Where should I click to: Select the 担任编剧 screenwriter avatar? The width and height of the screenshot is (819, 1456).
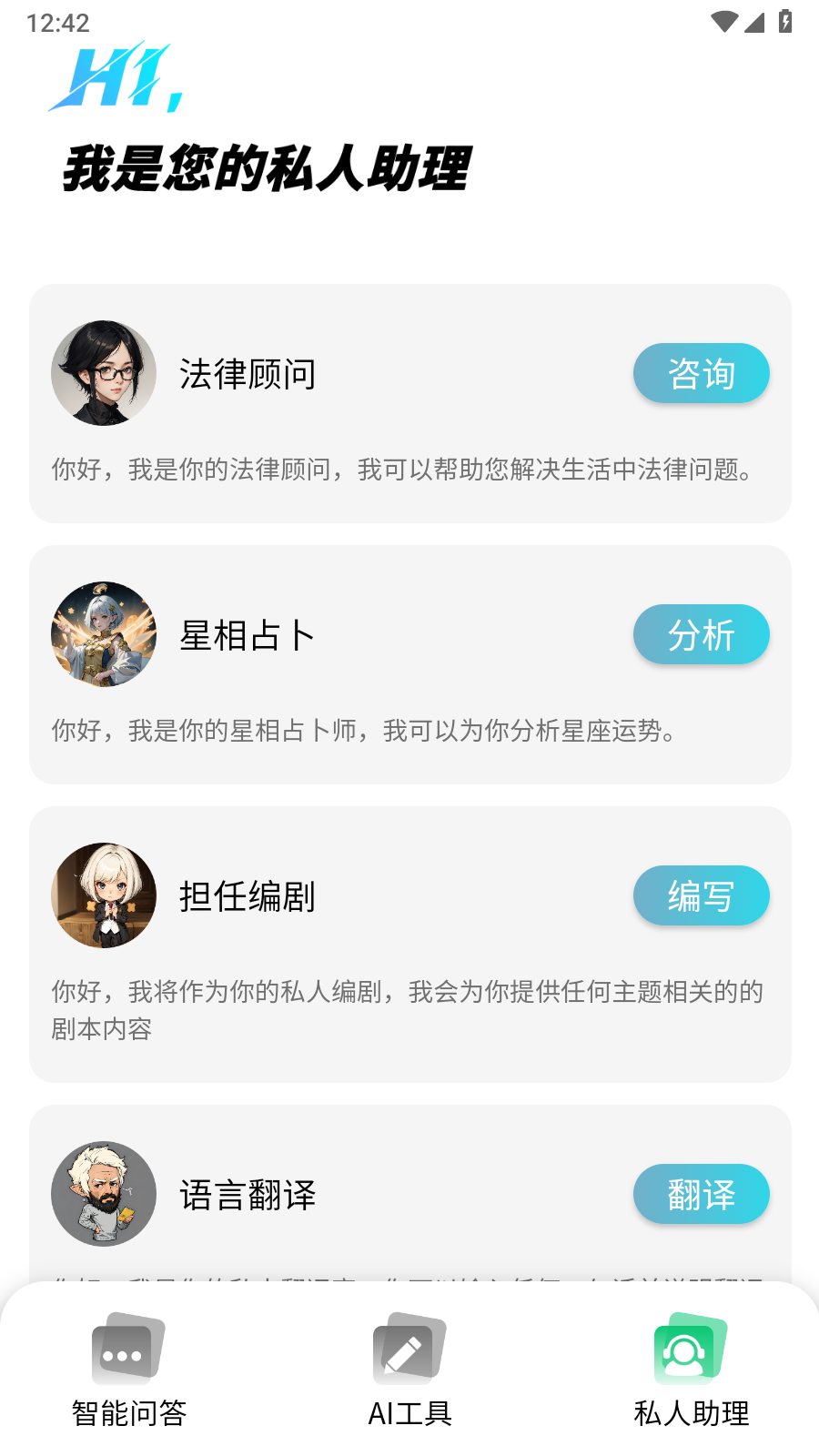(103, 895)
